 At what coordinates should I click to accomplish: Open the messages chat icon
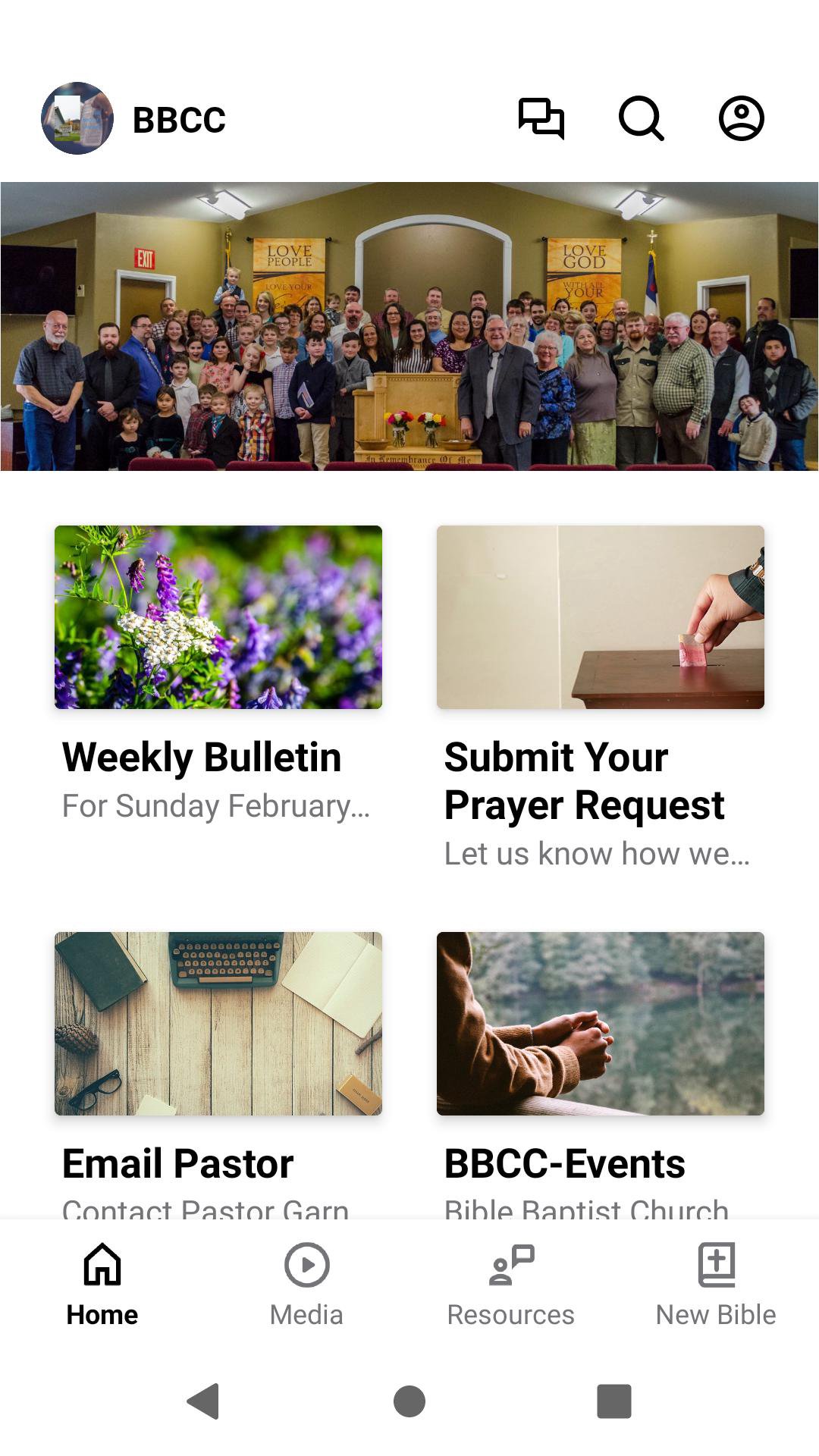click(541, 118)
